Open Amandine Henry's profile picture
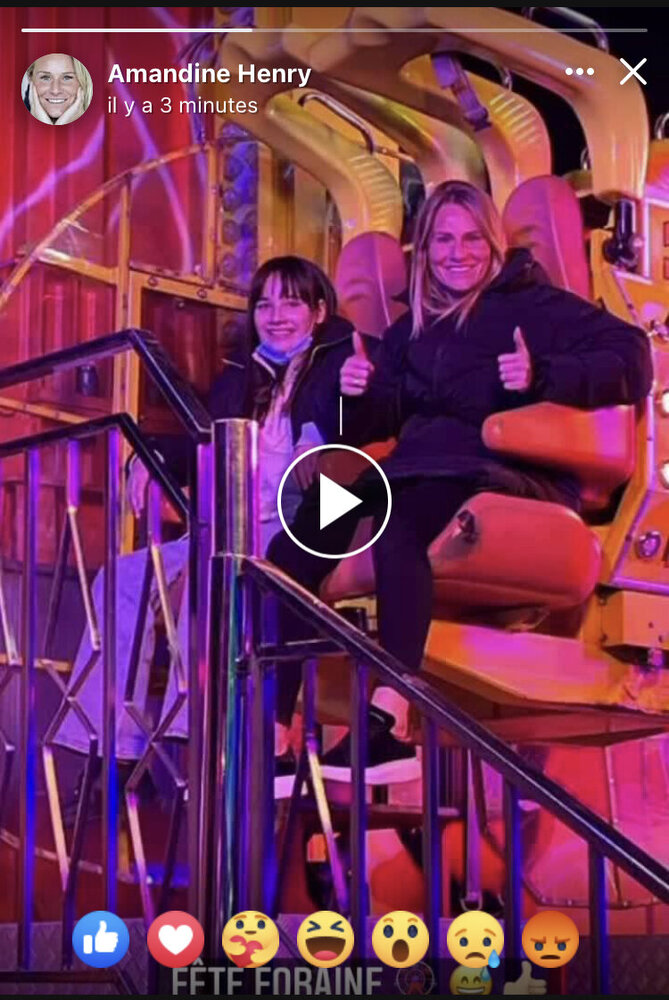The width and height of the screenshot is (669, 1000). point(57,89)
